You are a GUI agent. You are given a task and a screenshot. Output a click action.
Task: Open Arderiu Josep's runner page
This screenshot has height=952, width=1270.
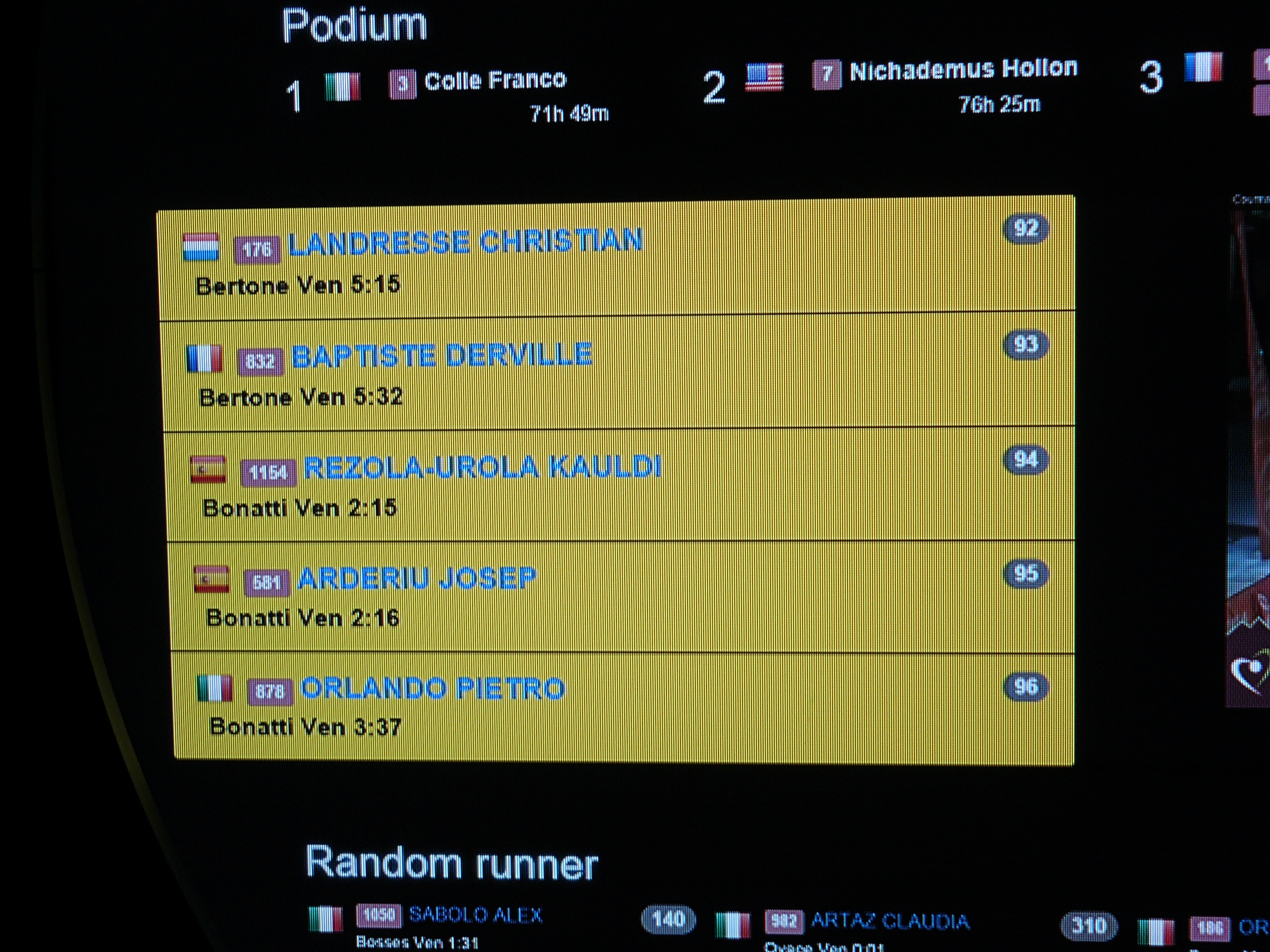coord(416,578)
